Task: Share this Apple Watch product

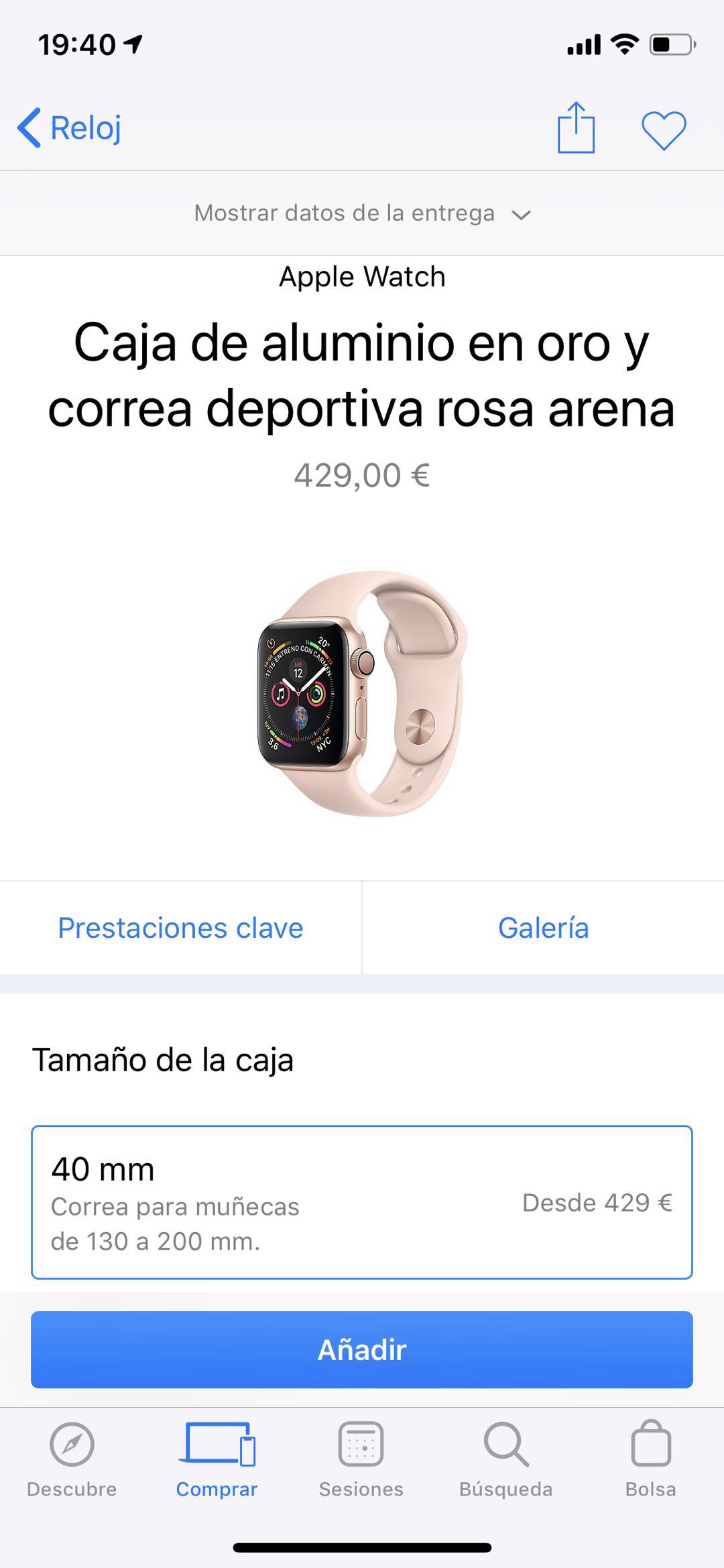Action: pos(576,127)
